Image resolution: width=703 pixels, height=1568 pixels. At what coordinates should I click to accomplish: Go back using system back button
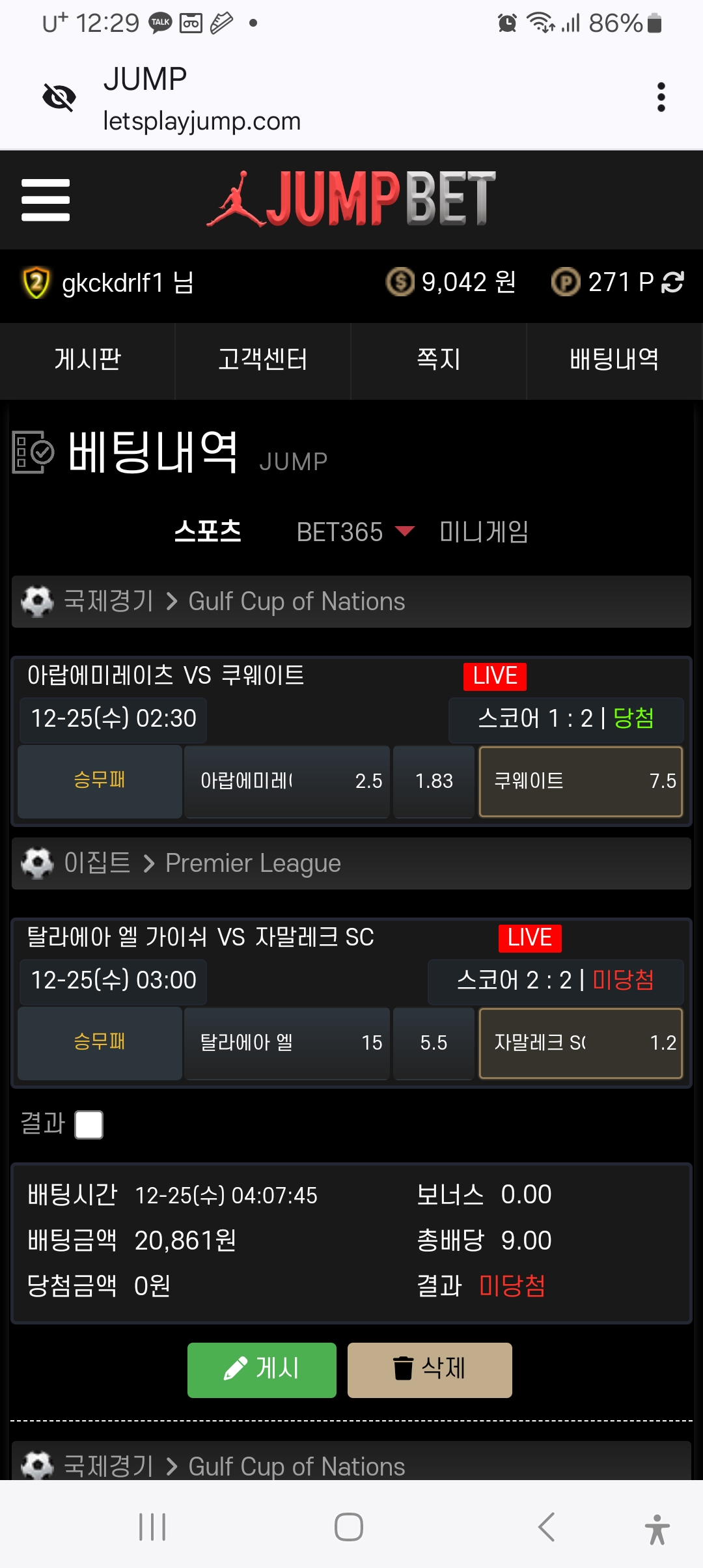(x=546, y=1527)
